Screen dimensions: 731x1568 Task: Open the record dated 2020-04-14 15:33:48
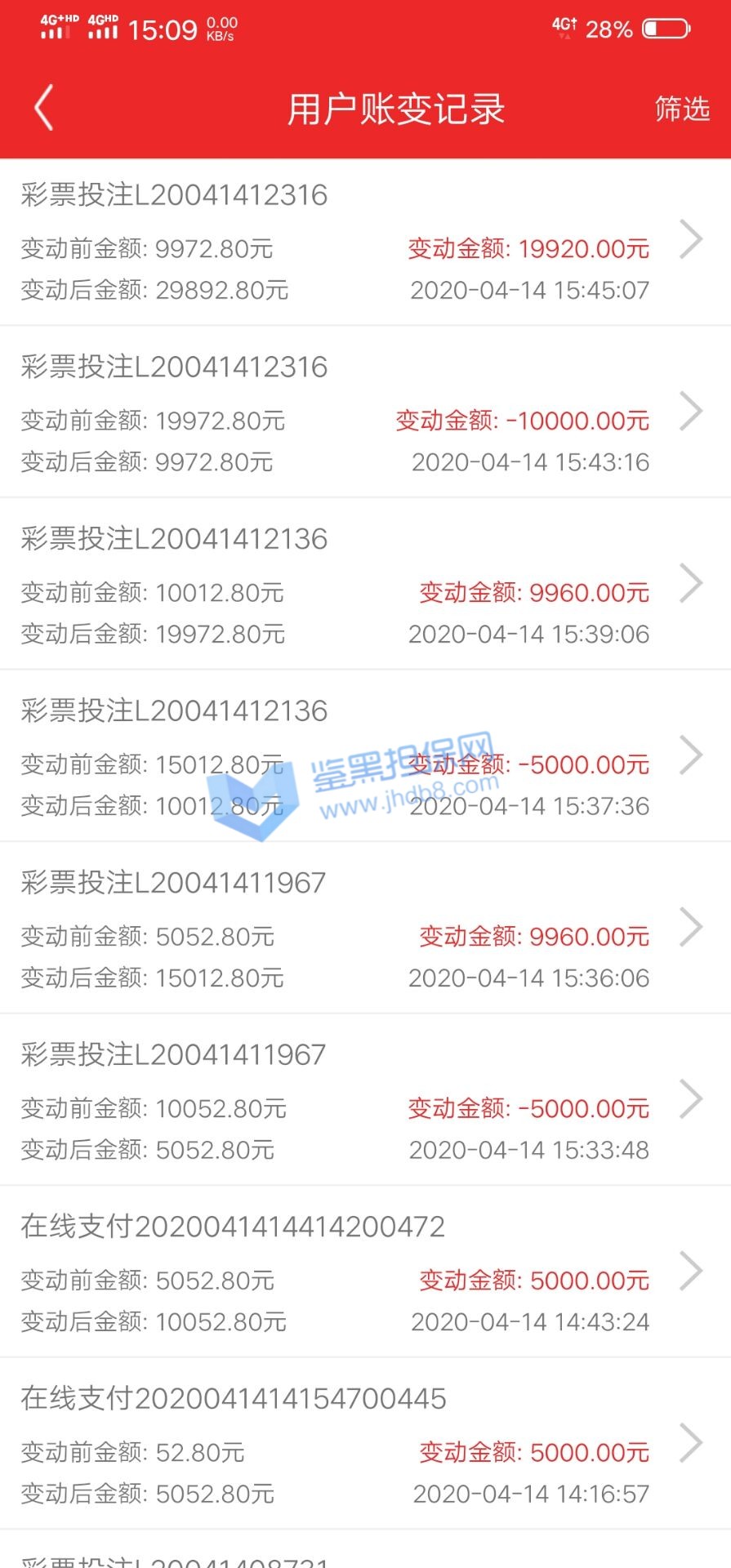[364, 1101]
